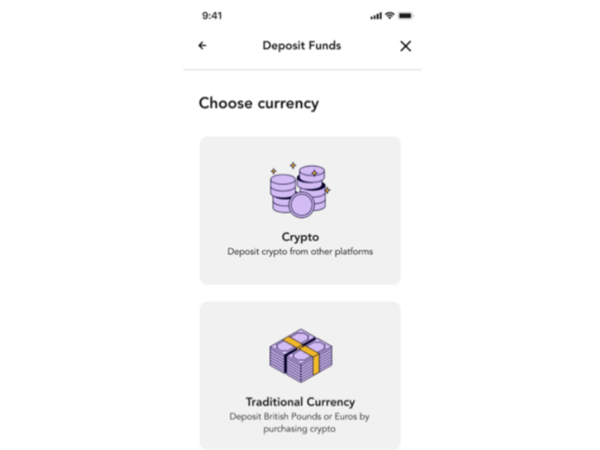The height and width of the screenshot is (450, 600).
Task: Go back from Deposit Funds
Action: [x=203, y=46]
